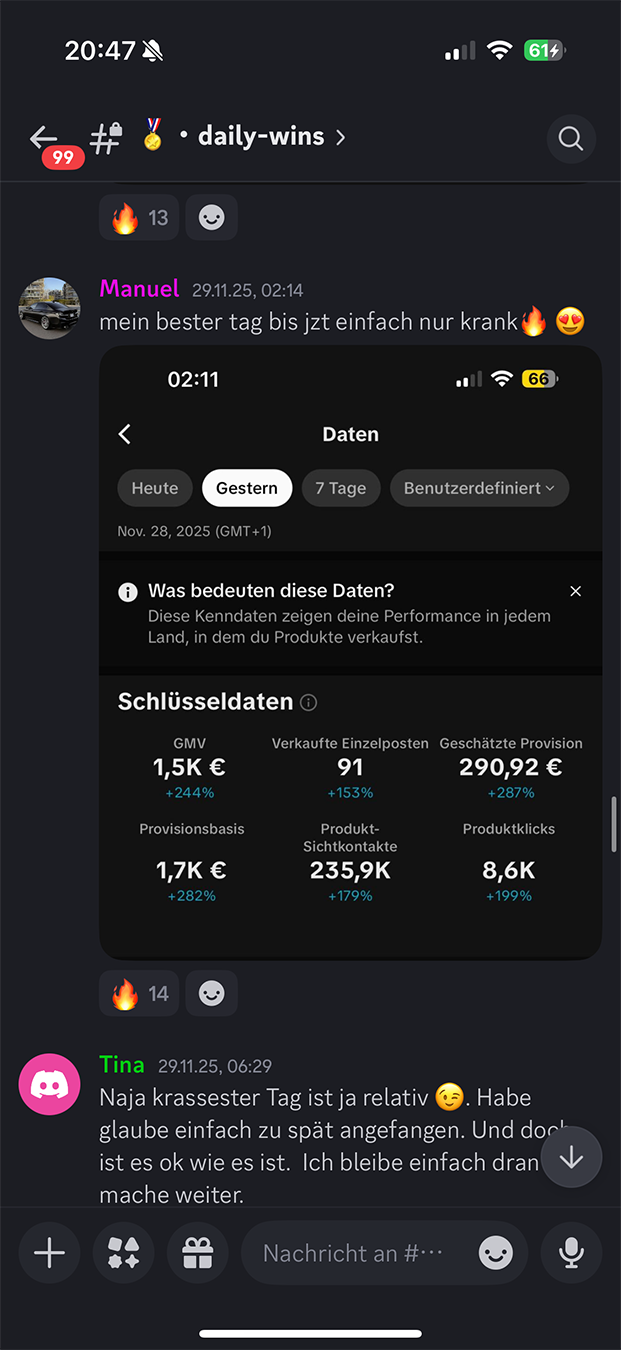621x1350 pixels.
Task: Add a reaction next to 14 fire
Action: pos(212,994)
